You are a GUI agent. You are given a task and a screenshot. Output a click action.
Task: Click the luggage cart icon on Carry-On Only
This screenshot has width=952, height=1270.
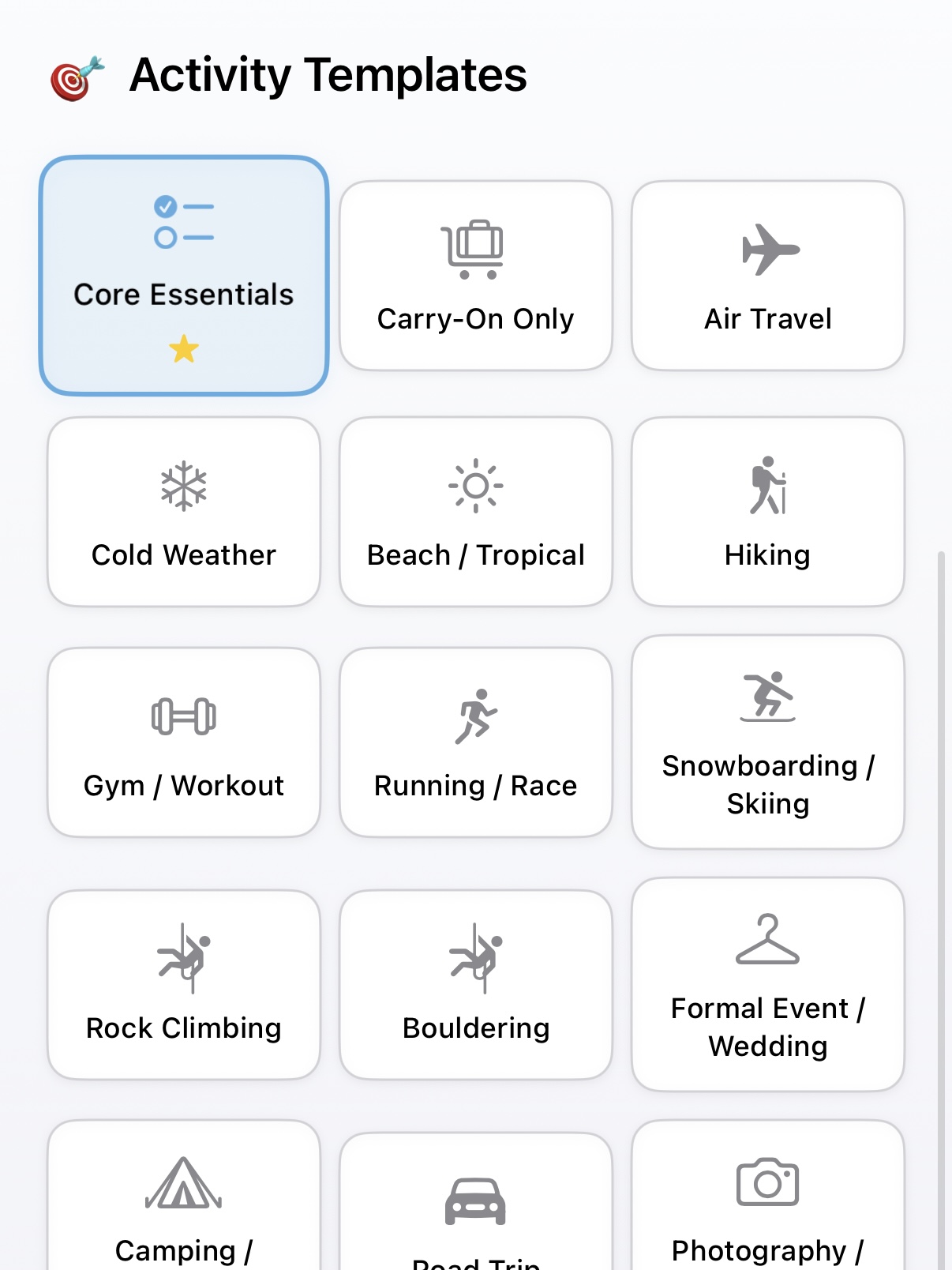point(474,246)
